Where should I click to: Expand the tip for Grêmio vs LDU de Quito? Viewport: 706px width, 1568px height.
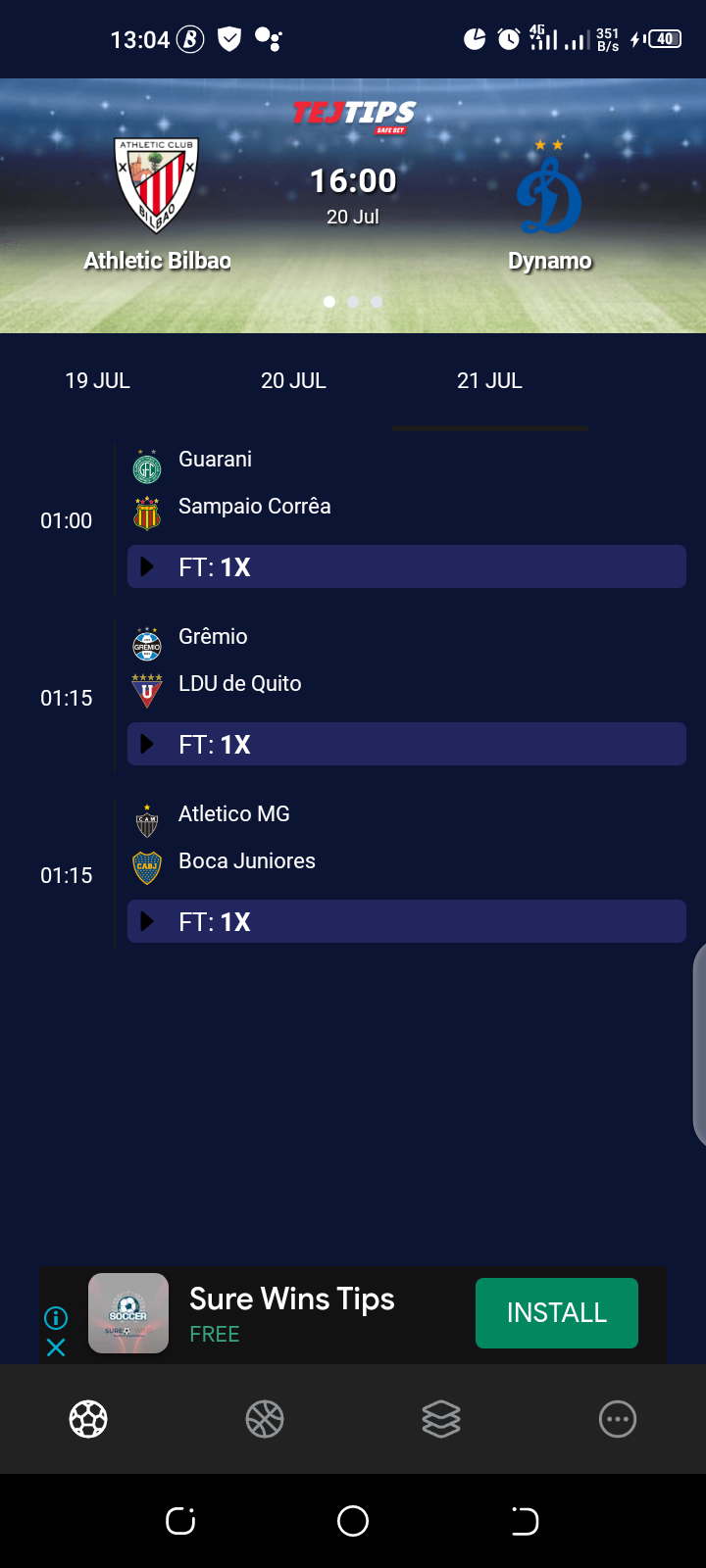(x=407, y=744)
